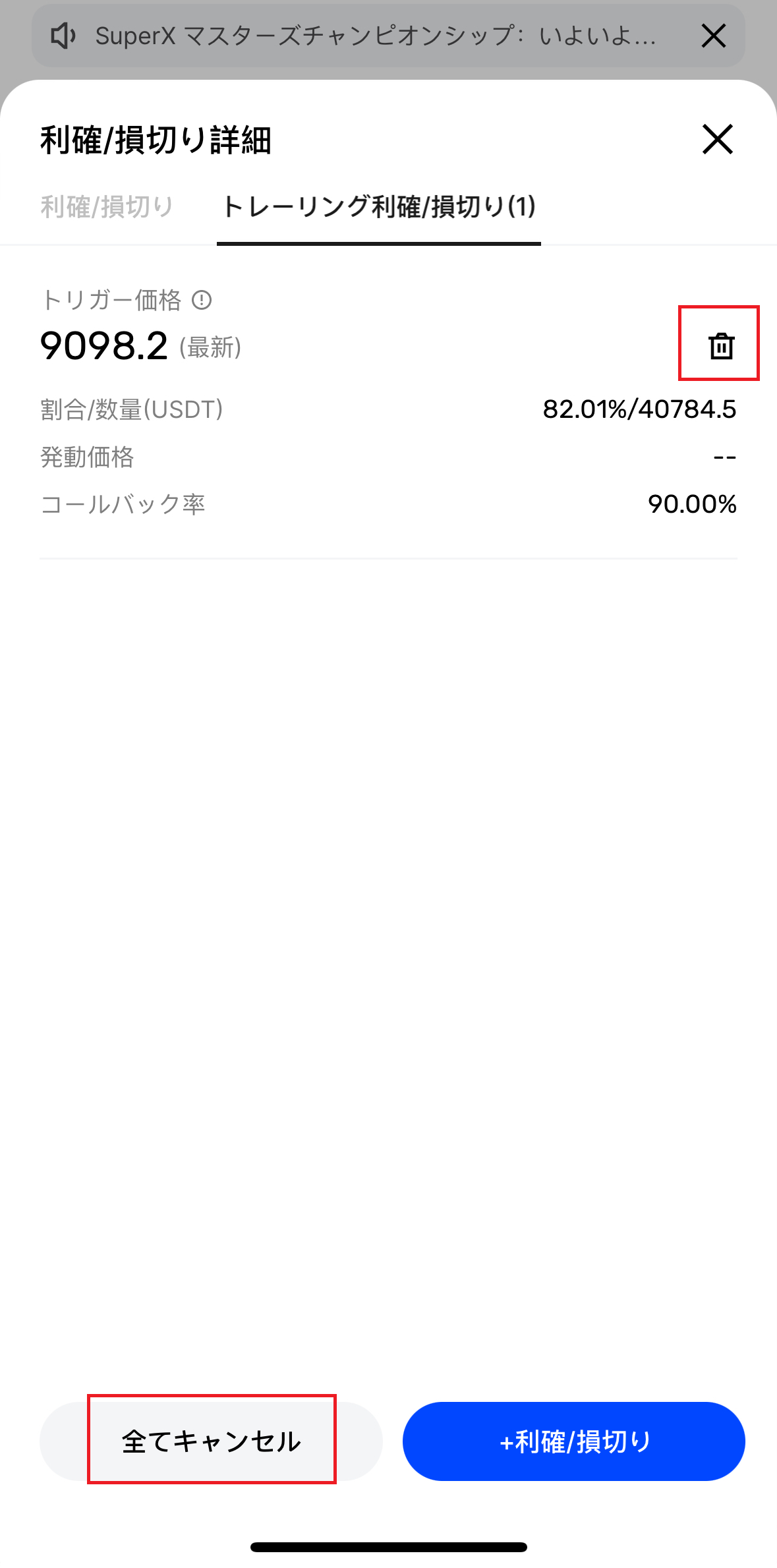Delete the 9098.2 trailing order

(x=721, y=345)
